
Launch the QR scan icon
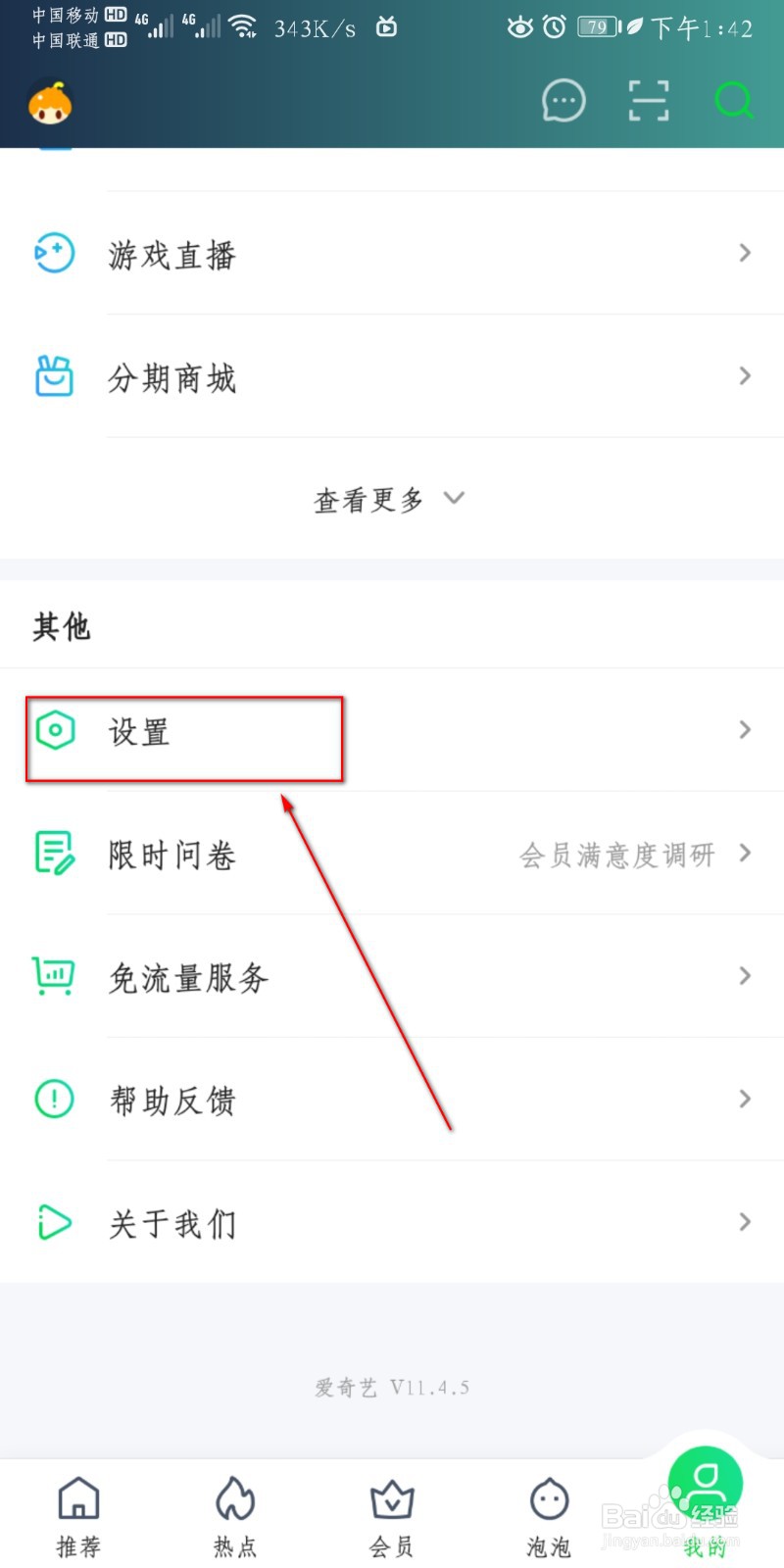[x=648, y=101]
